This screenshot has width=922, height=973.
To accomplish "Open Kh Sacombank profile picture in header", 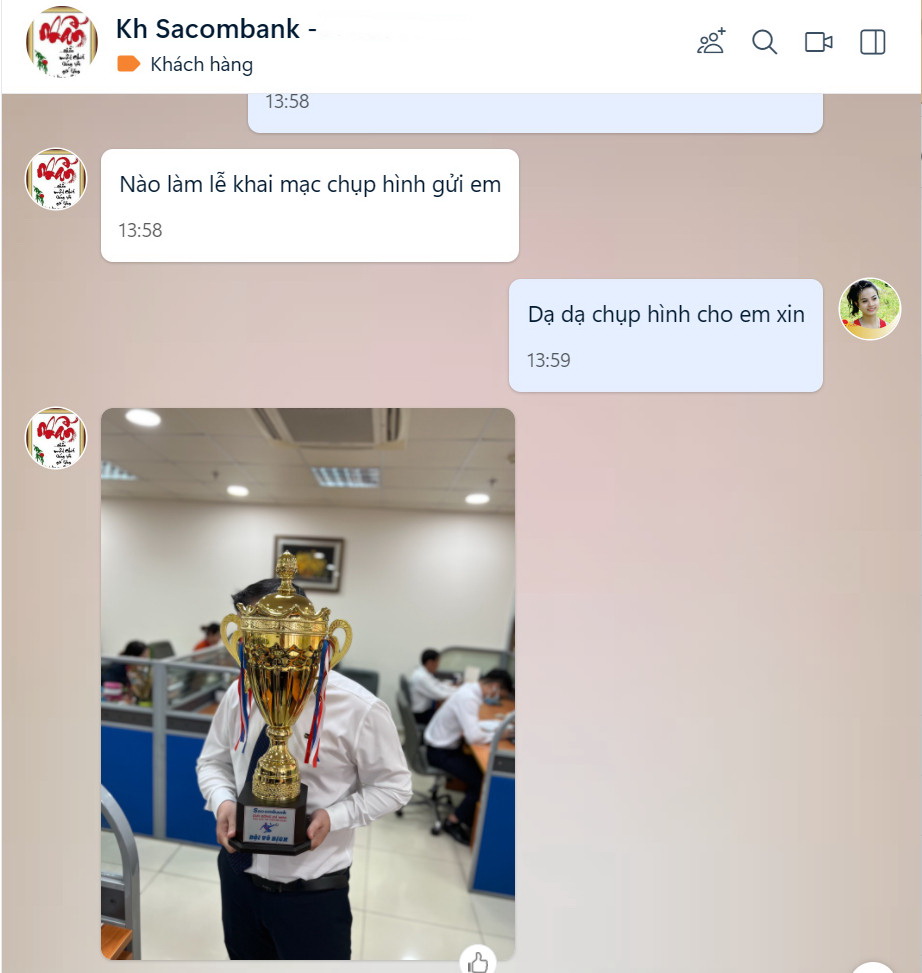I will pos(61,42).
